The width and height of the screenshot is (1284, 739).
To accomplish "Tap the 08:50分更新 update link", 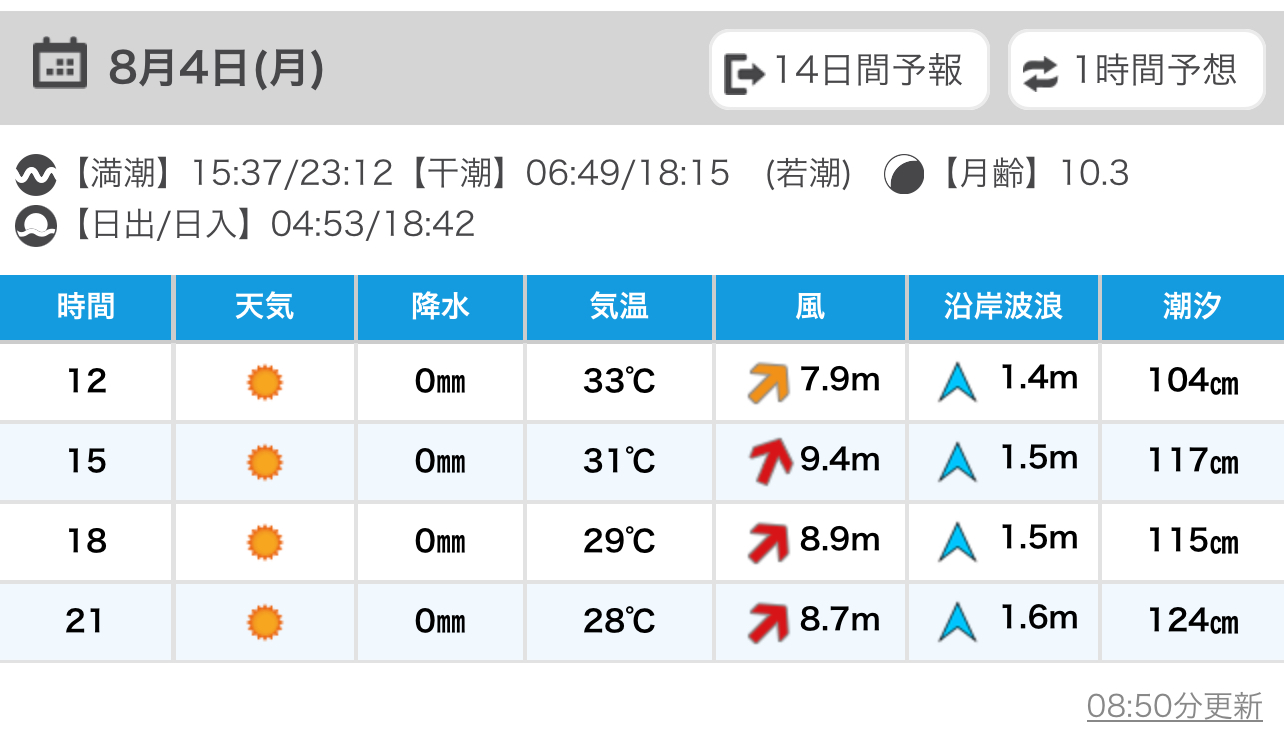I will [1174, 706].
